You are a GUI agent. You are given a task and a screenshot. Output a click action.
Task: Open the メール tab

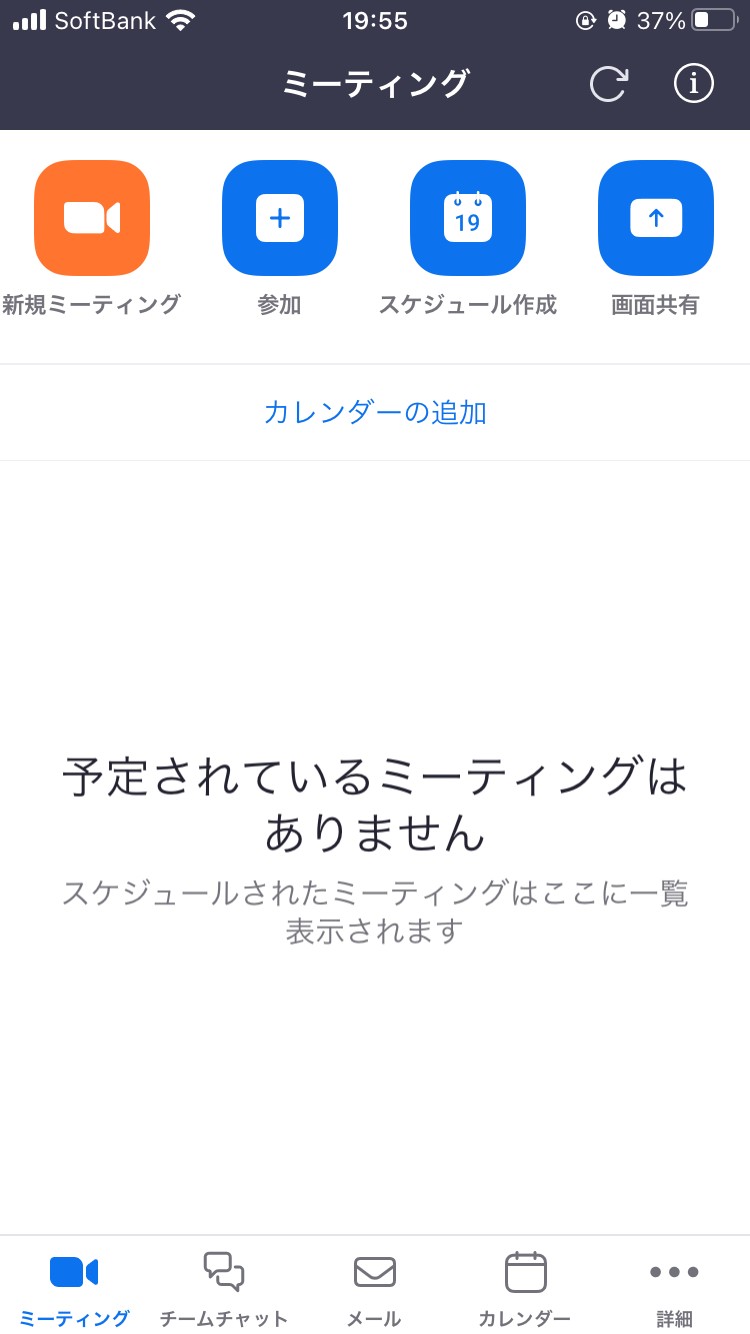point(375,1290)
